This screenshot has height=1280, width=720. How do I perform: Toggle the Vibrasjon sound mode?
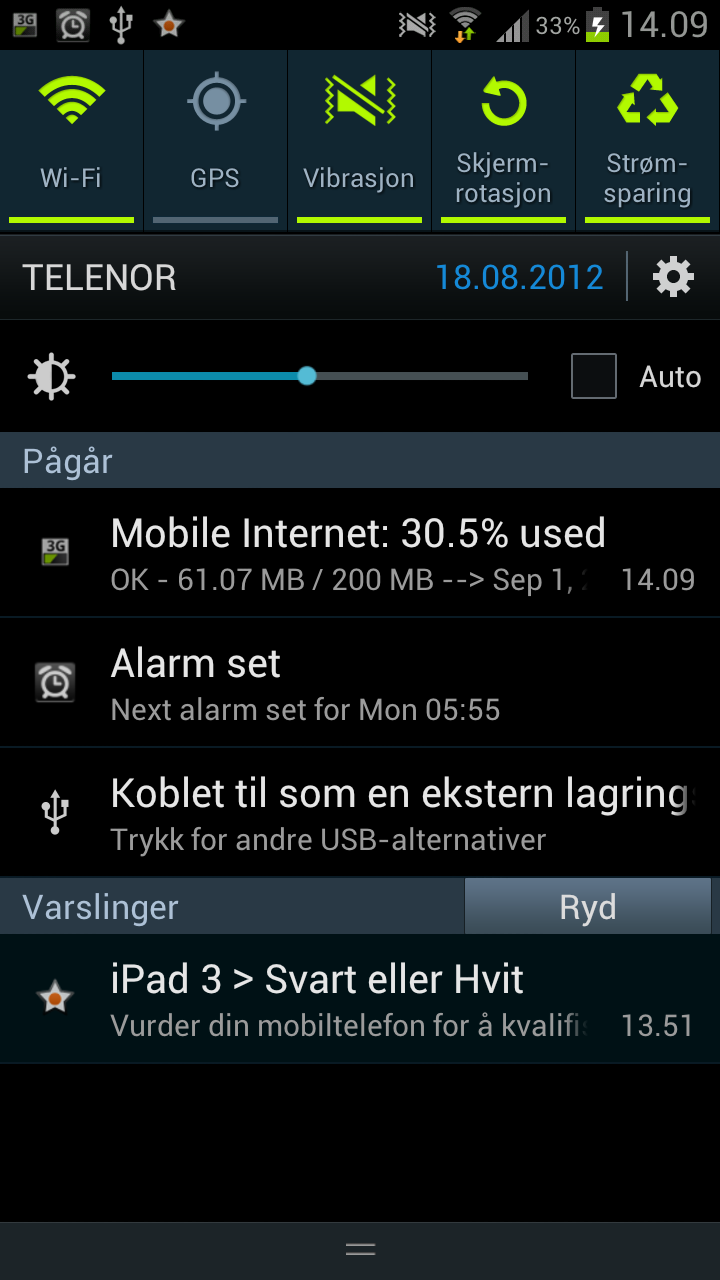coord(359,140)
